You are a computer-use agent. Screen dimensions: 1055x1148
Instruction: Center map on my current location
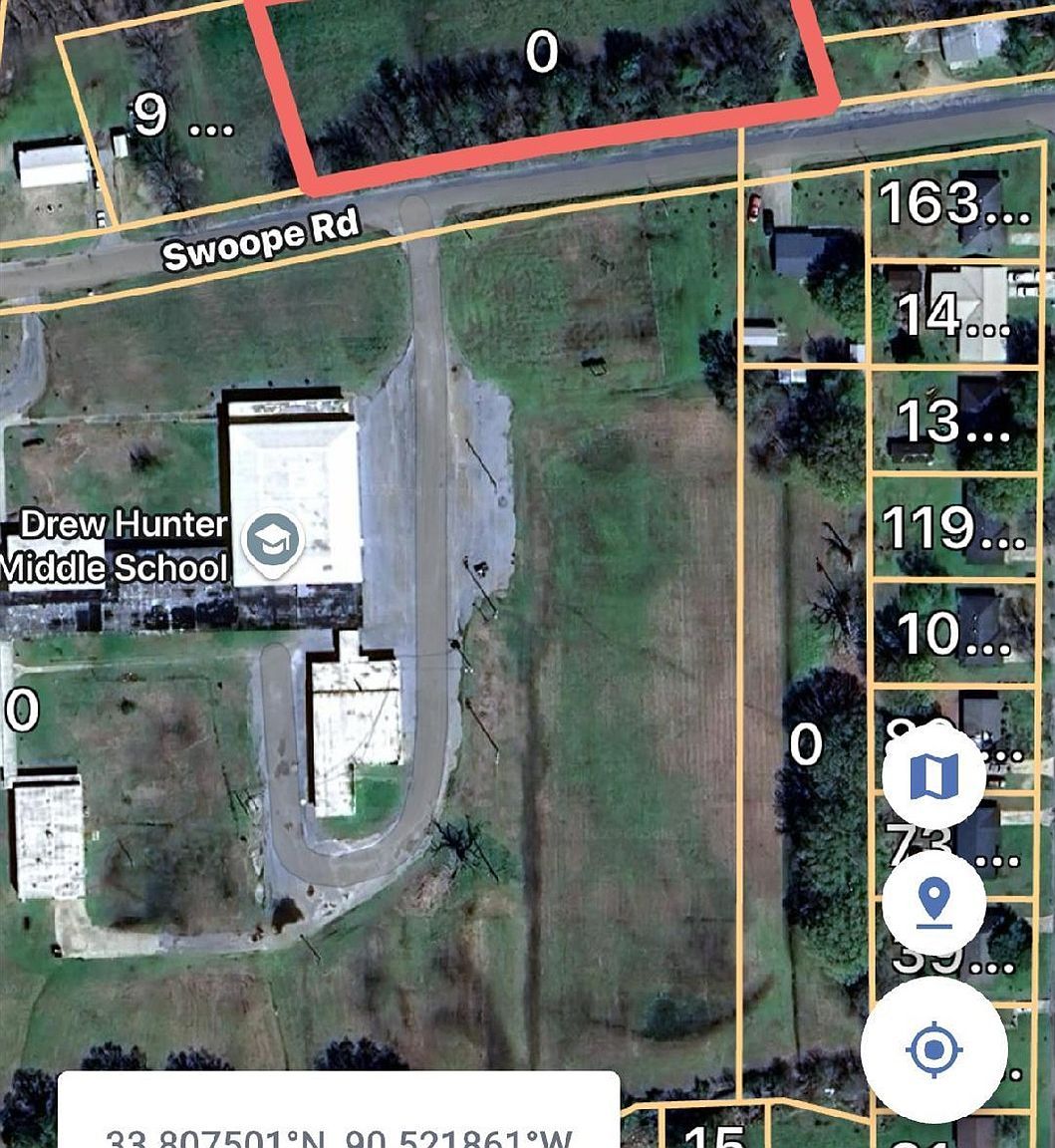tap(933, 1049)
